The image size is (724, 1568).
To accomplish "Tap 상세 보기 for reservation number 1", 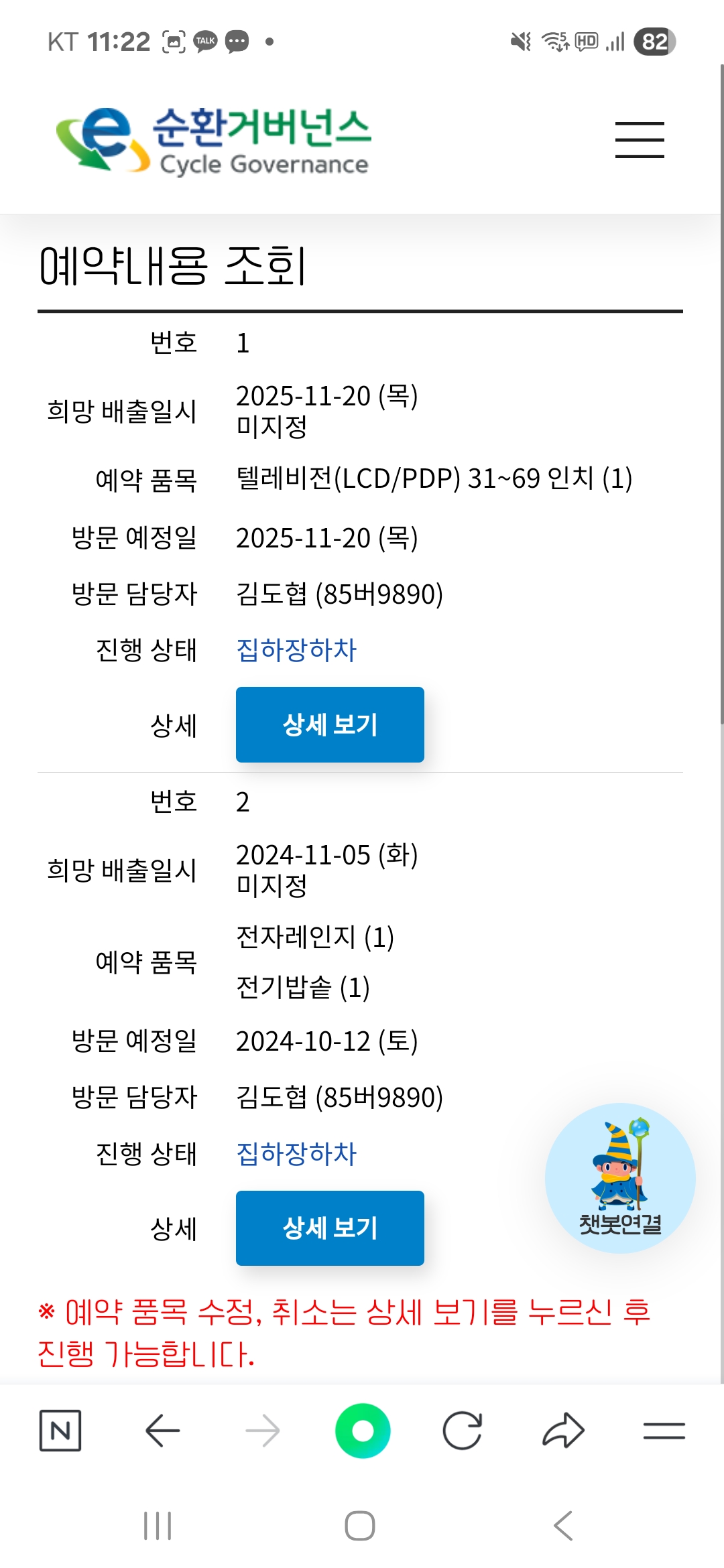I will [330, 724].
